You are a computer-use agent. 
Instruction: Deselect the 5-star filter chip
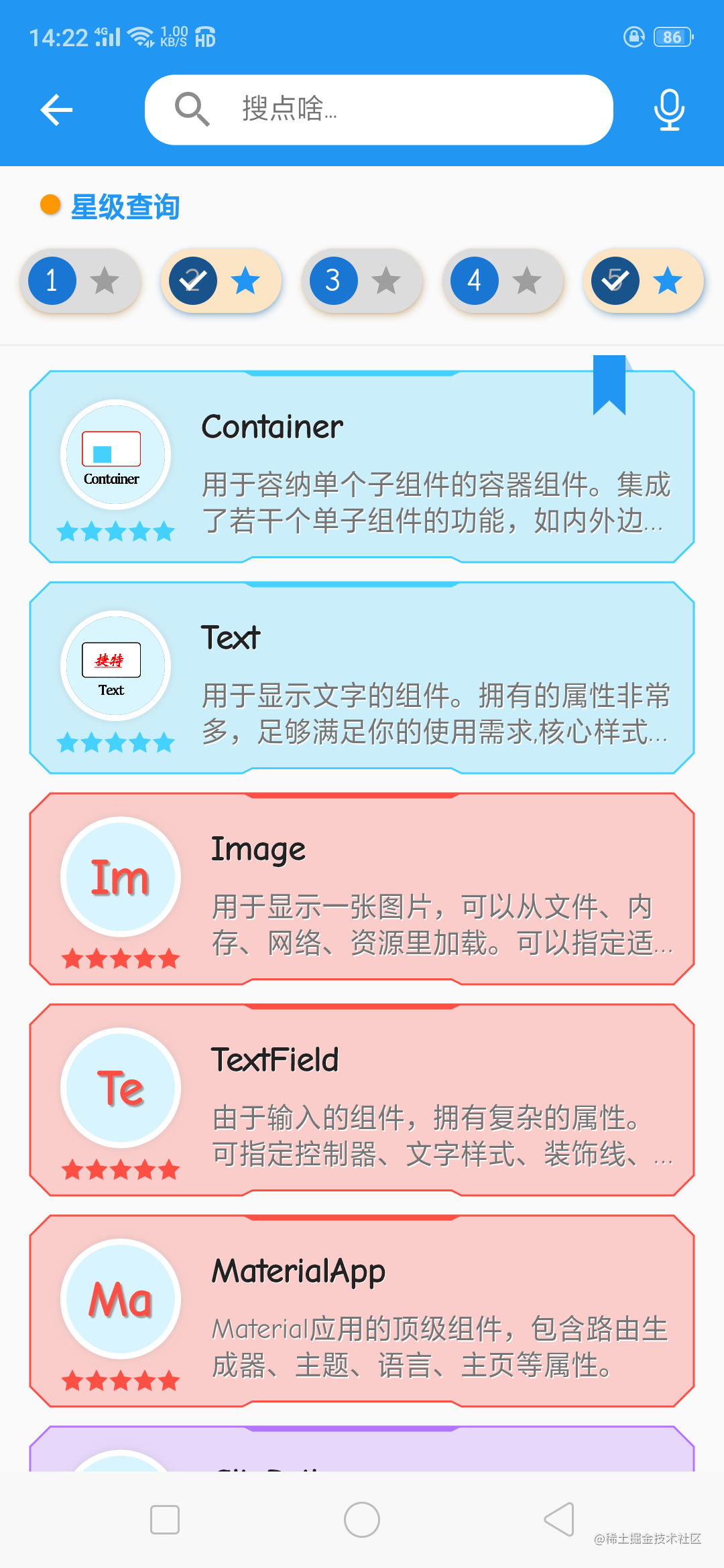[644, 281]
